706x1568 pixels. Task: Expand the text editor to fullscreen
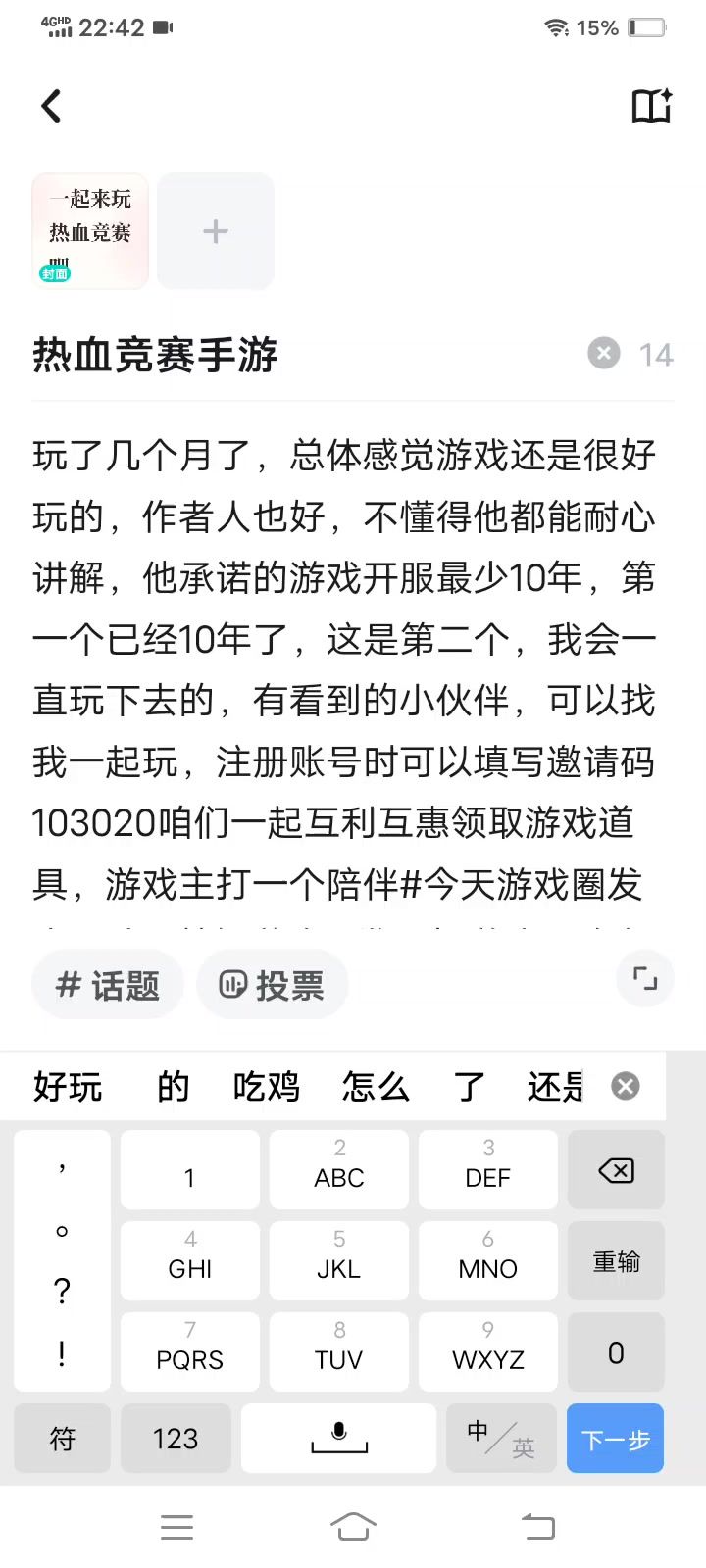[x=644, y=979]
